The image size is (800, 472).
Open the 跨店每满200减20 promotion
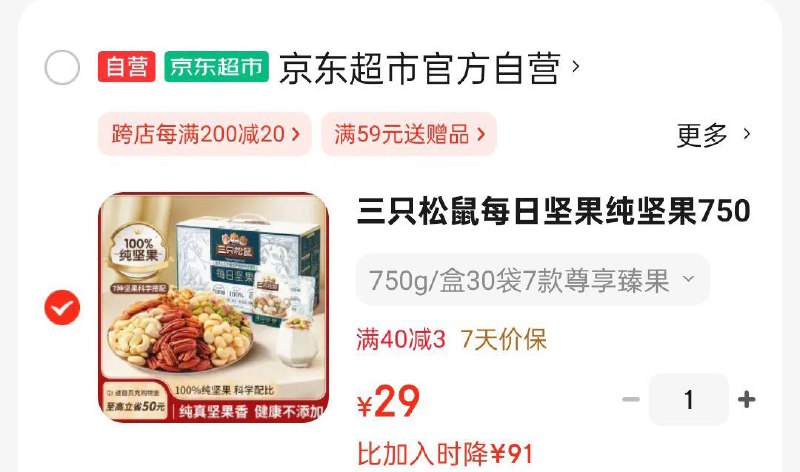point(205,134)
